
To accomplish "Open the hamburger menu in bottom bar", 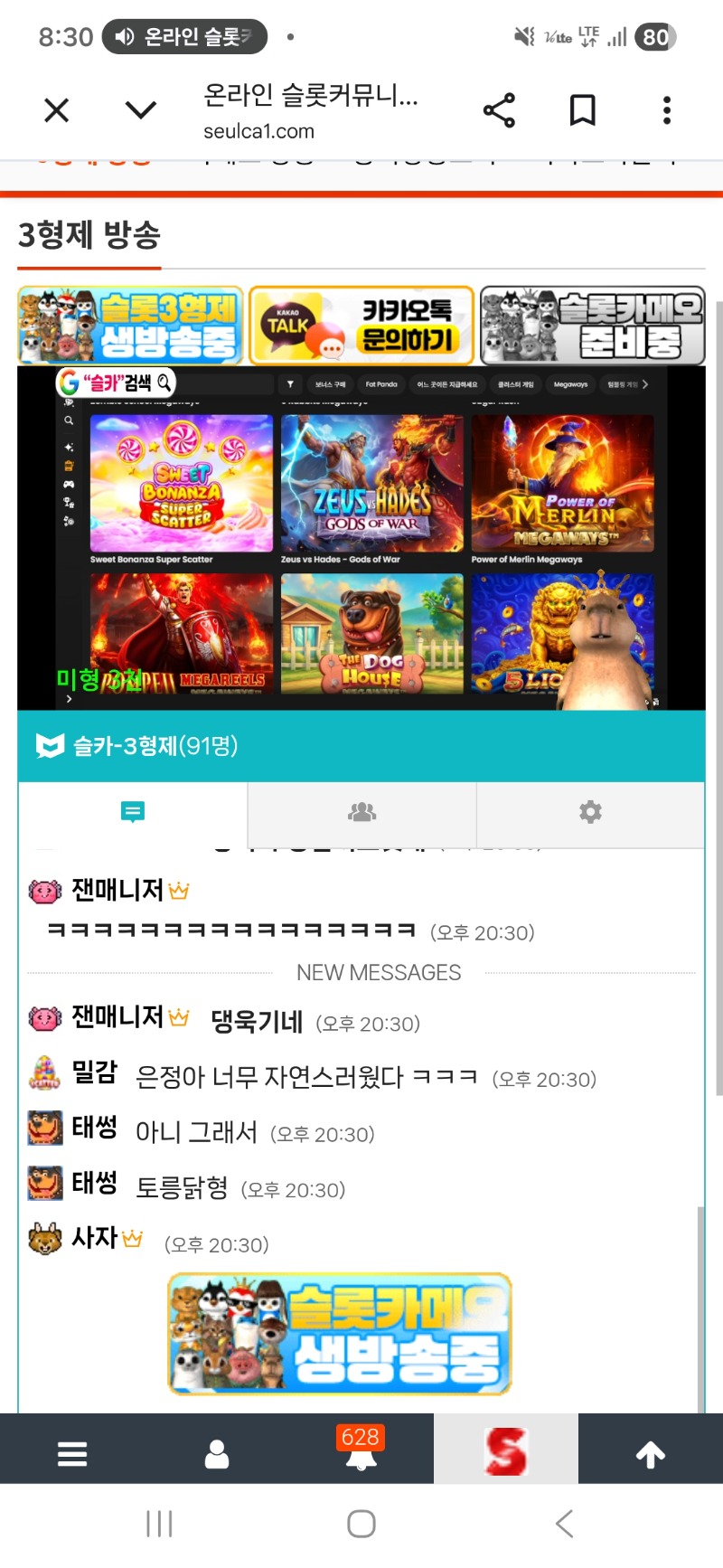I will click(x=72, y=1453).
